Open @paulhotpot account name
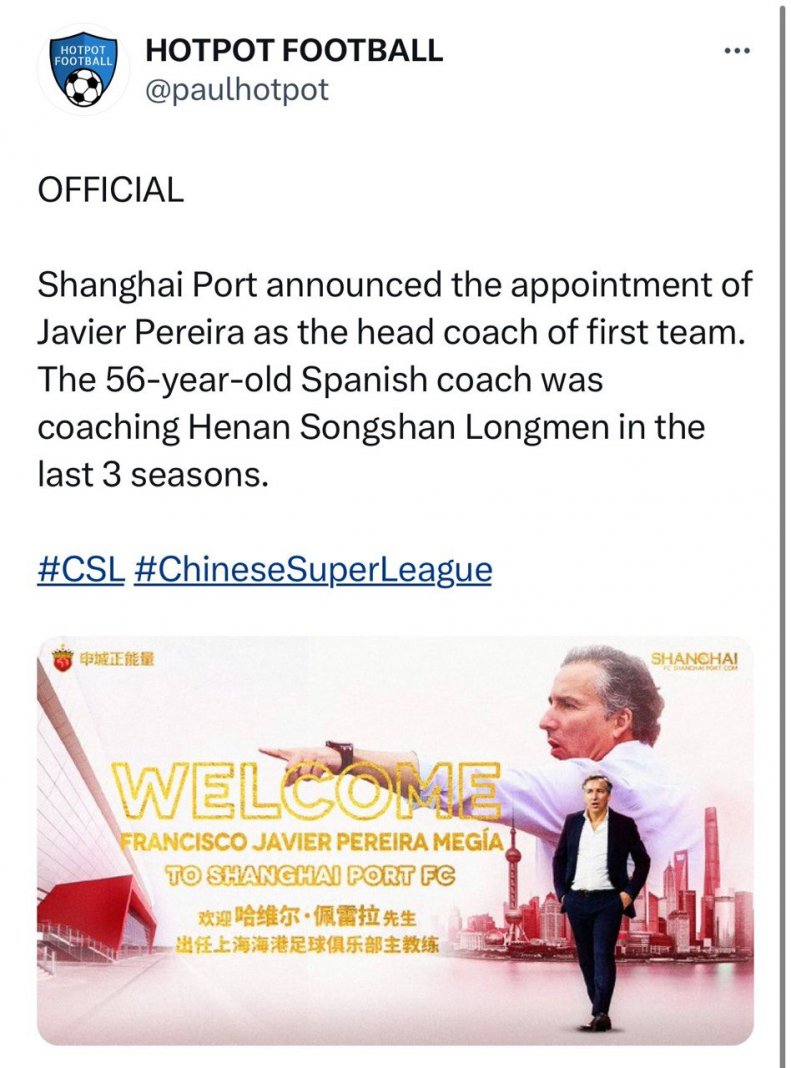Screen dimensions: 791x1068 click(x=236, y=90)
